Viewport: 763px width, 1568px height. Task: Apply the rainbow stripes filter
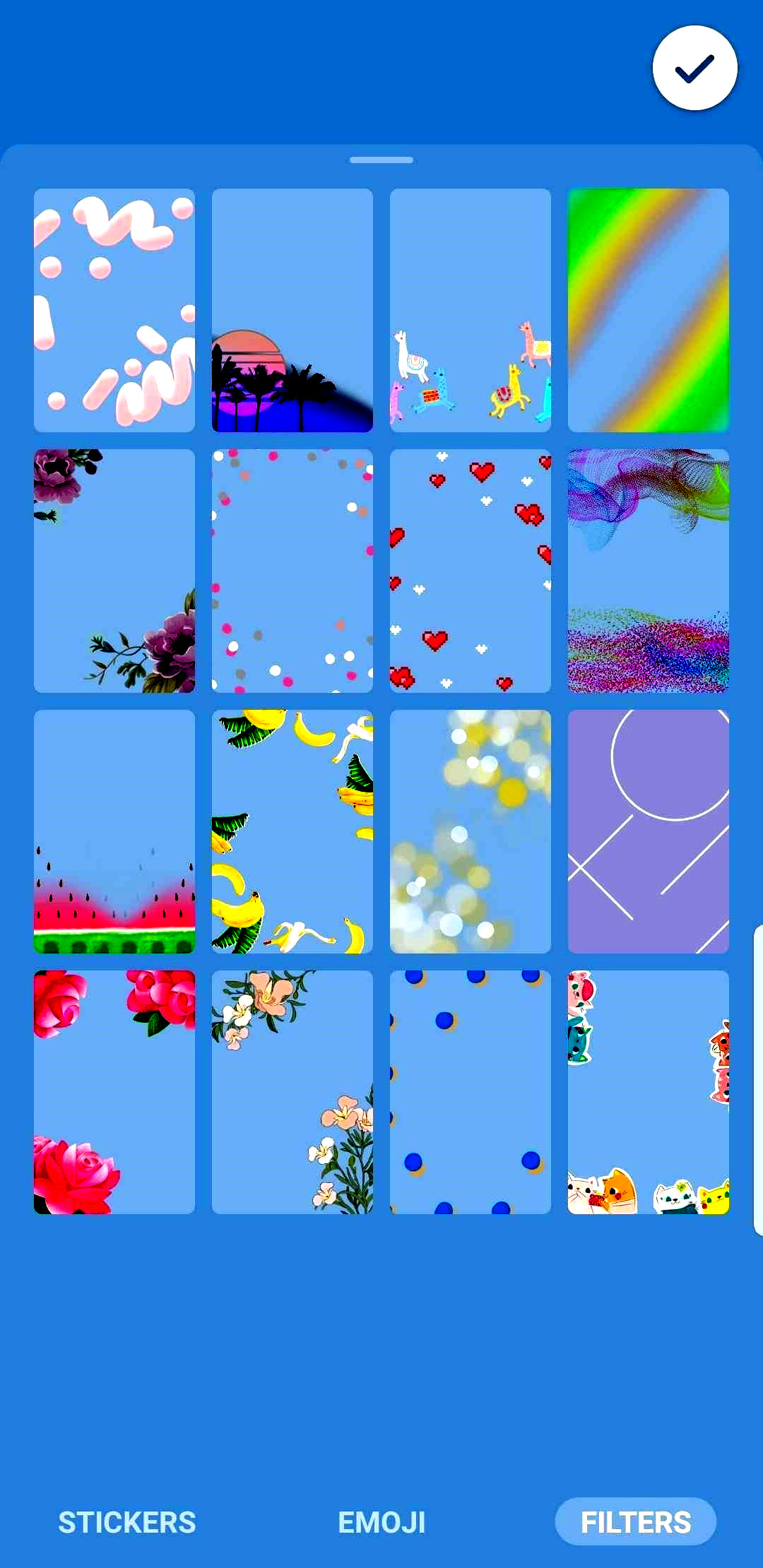pyautogui.click(x=649, y=310)
